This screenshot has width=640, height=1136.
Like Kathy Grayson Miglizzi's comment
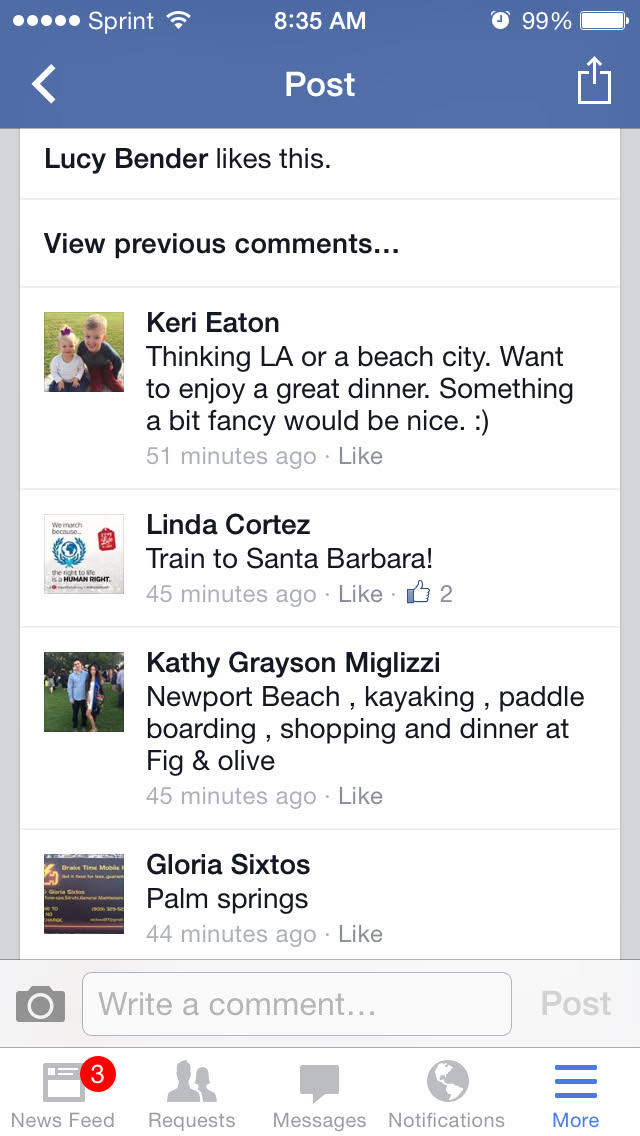(x=360, y=796)
